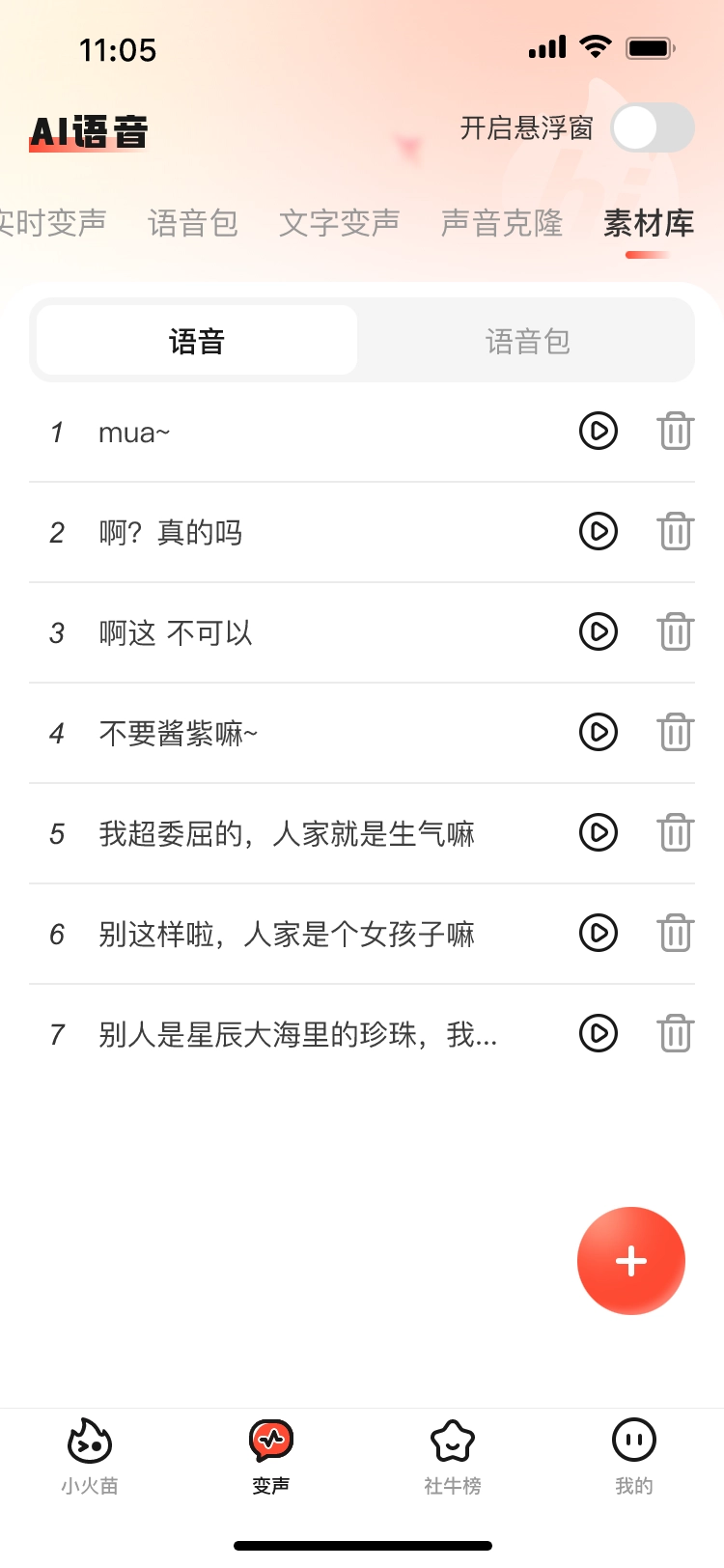Play the "mua~" voice clip
The height and width of the screenshot is (1568, 724).
click(x=598, y=432)
